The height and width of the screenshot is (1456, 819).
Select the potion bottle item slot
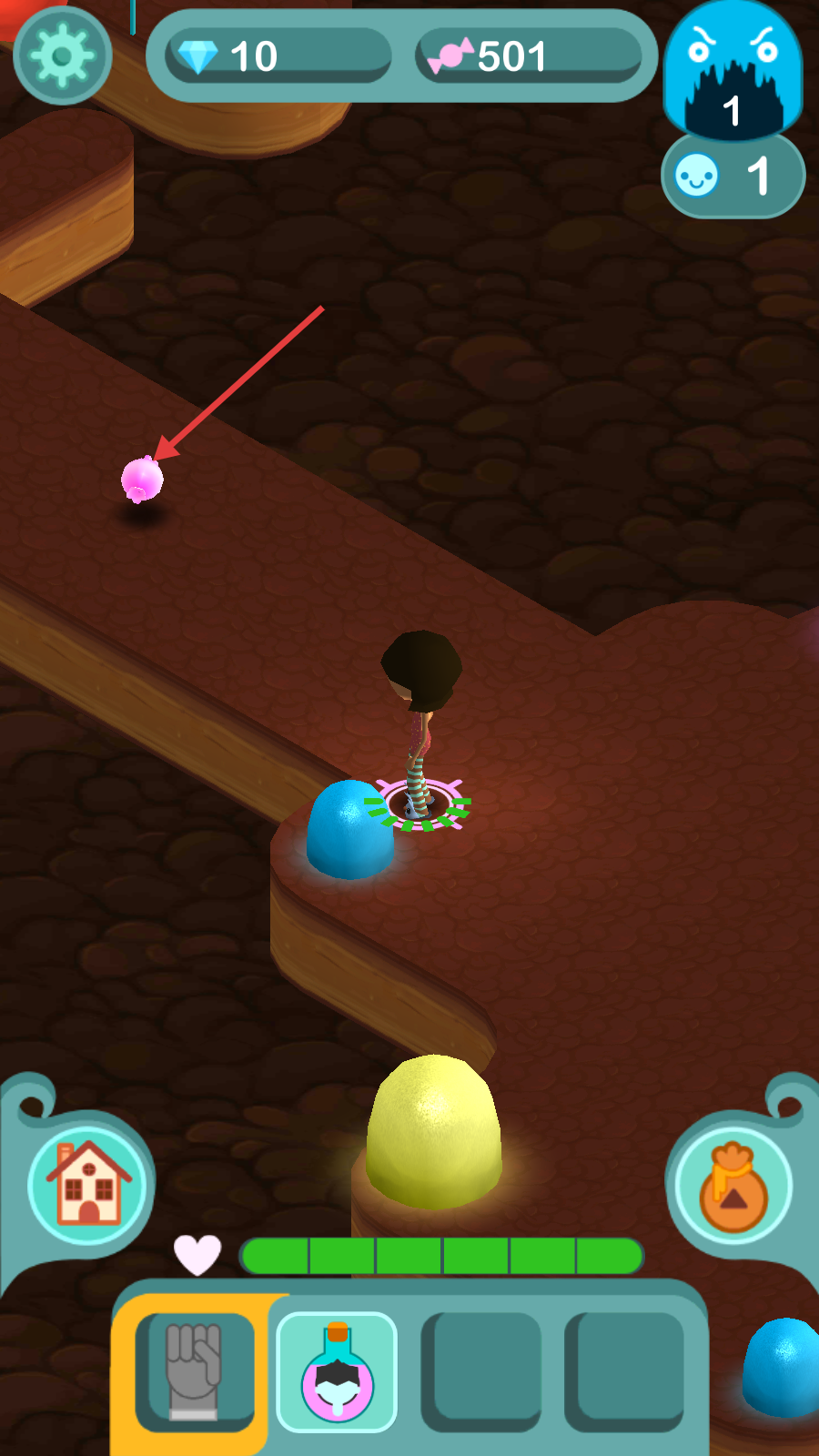[337, 1372]
